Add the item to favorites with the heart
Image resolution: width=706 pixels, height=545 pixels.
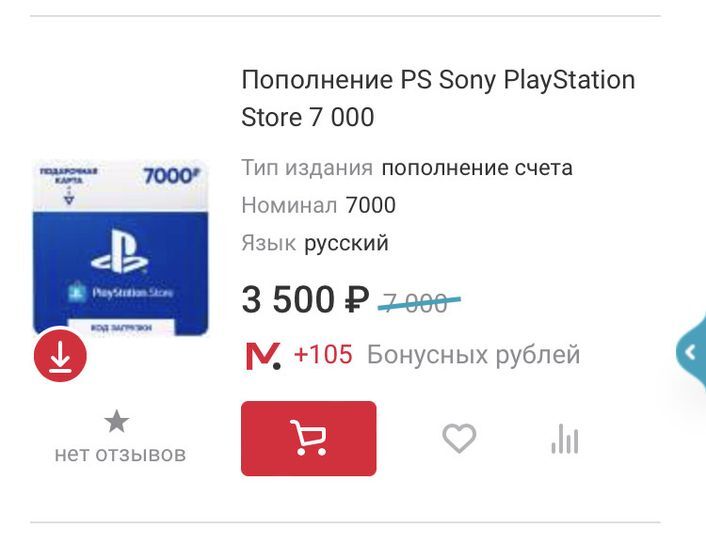tap(459, 438)
